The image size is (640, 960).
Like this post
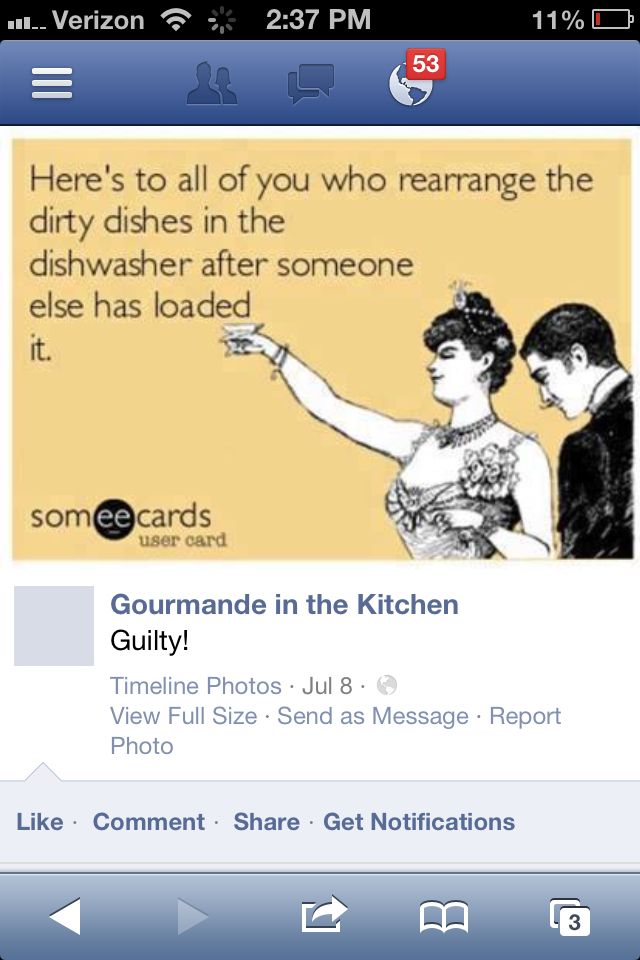click(40, 822)
